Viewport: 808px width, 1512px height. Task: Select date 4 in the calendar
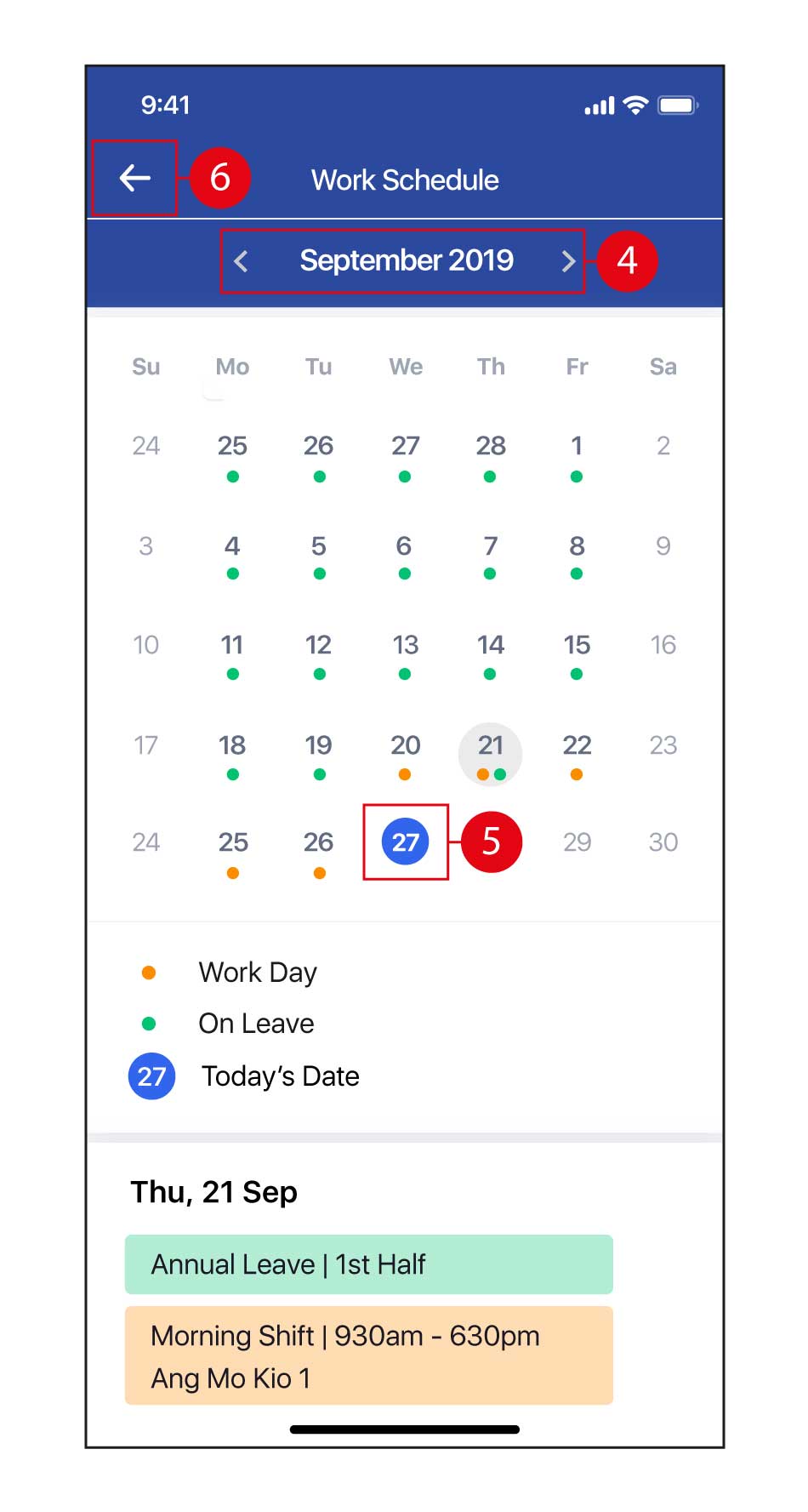click(x=232, y=546)
